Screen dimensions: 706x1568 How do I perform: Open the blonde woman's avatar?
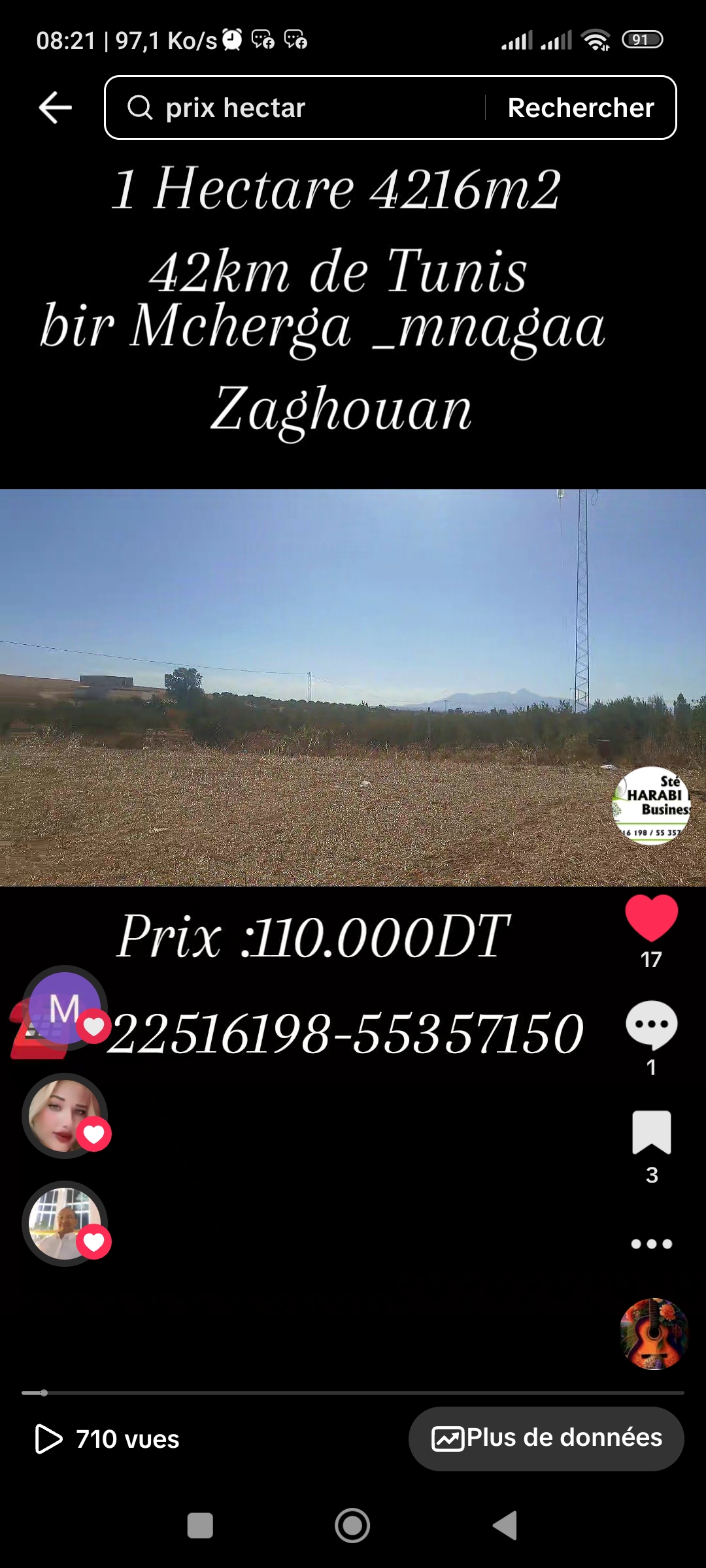65,1114
